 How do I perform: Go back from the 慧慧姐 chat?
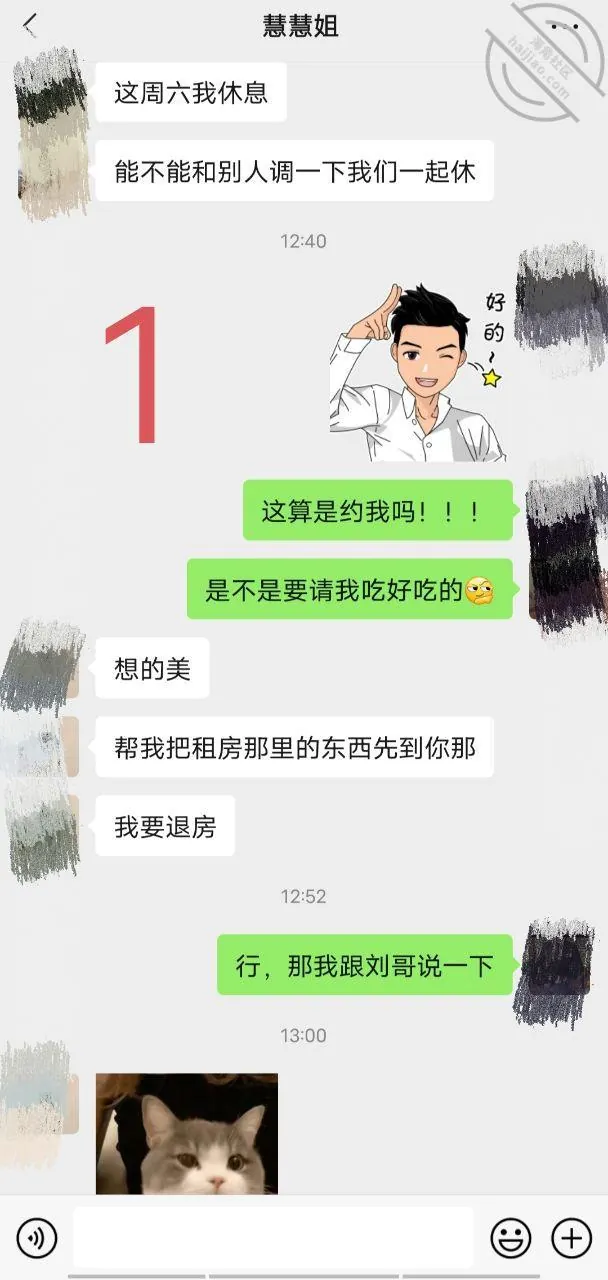(x=30, y=26)
